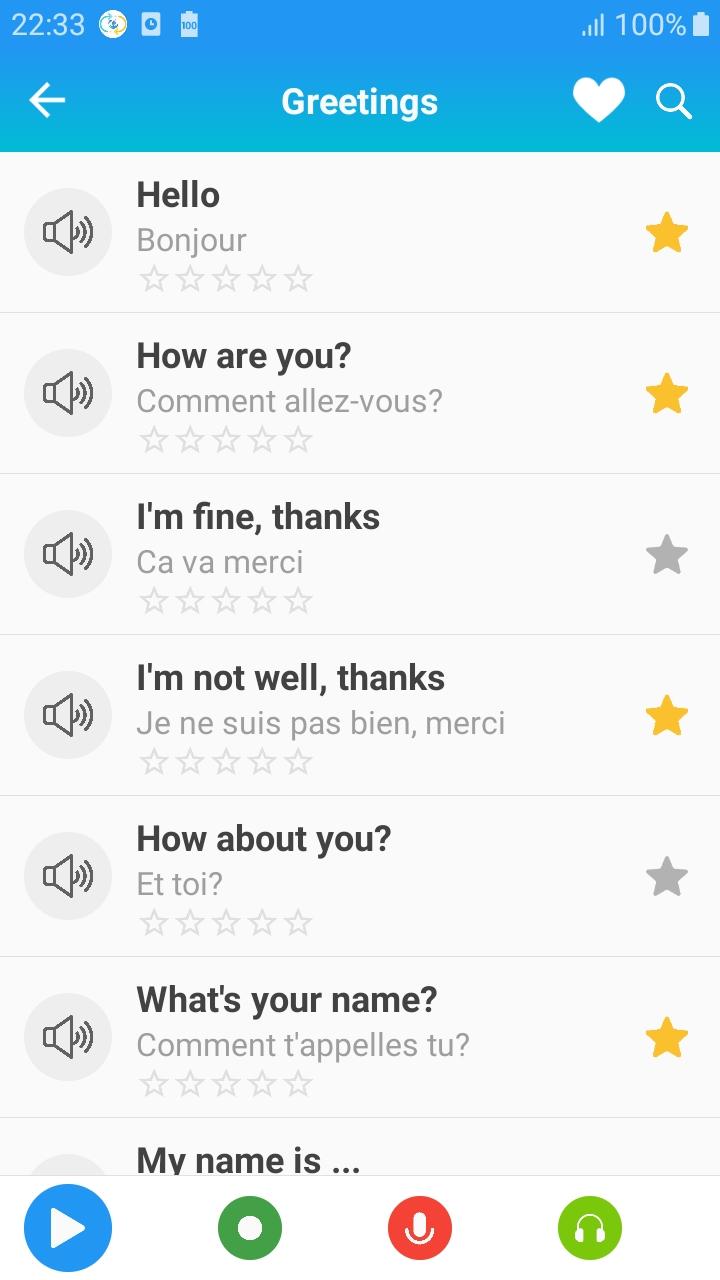
Task: Add 'How about you?' to favorites
Action: point(666,877)
